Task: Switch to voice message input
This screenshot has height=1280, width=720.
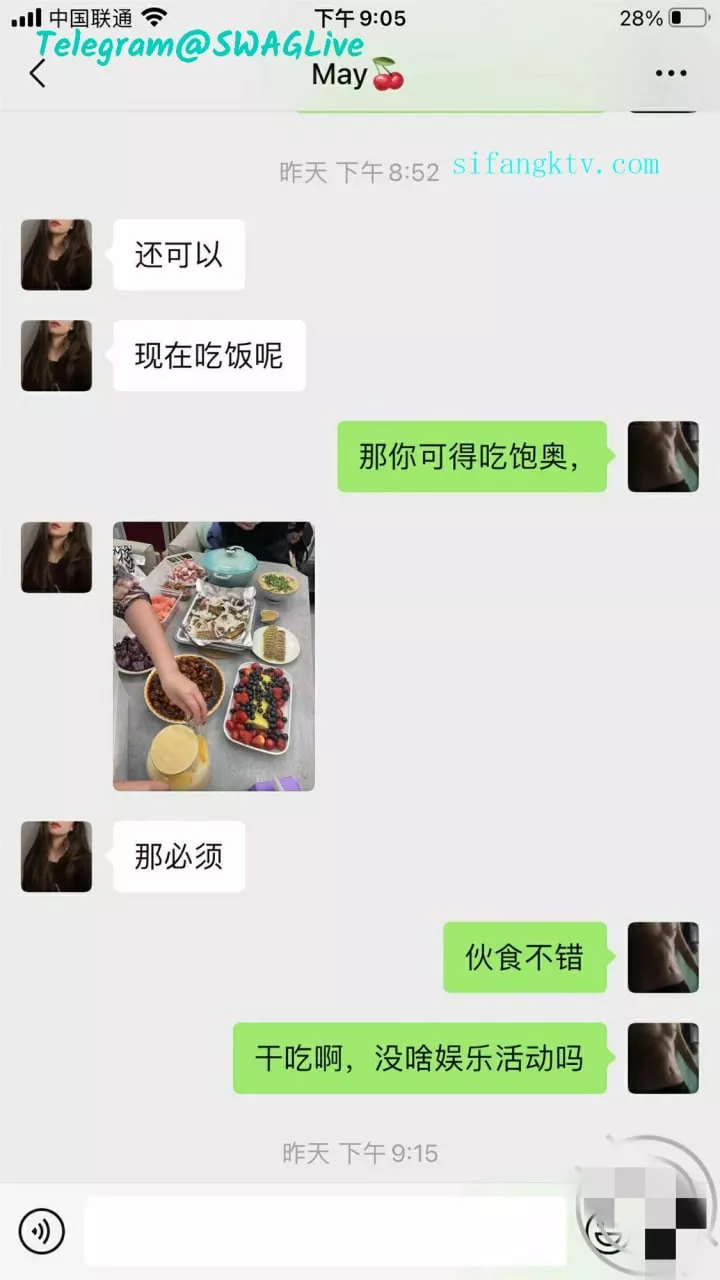Action: click(41, 1231)
